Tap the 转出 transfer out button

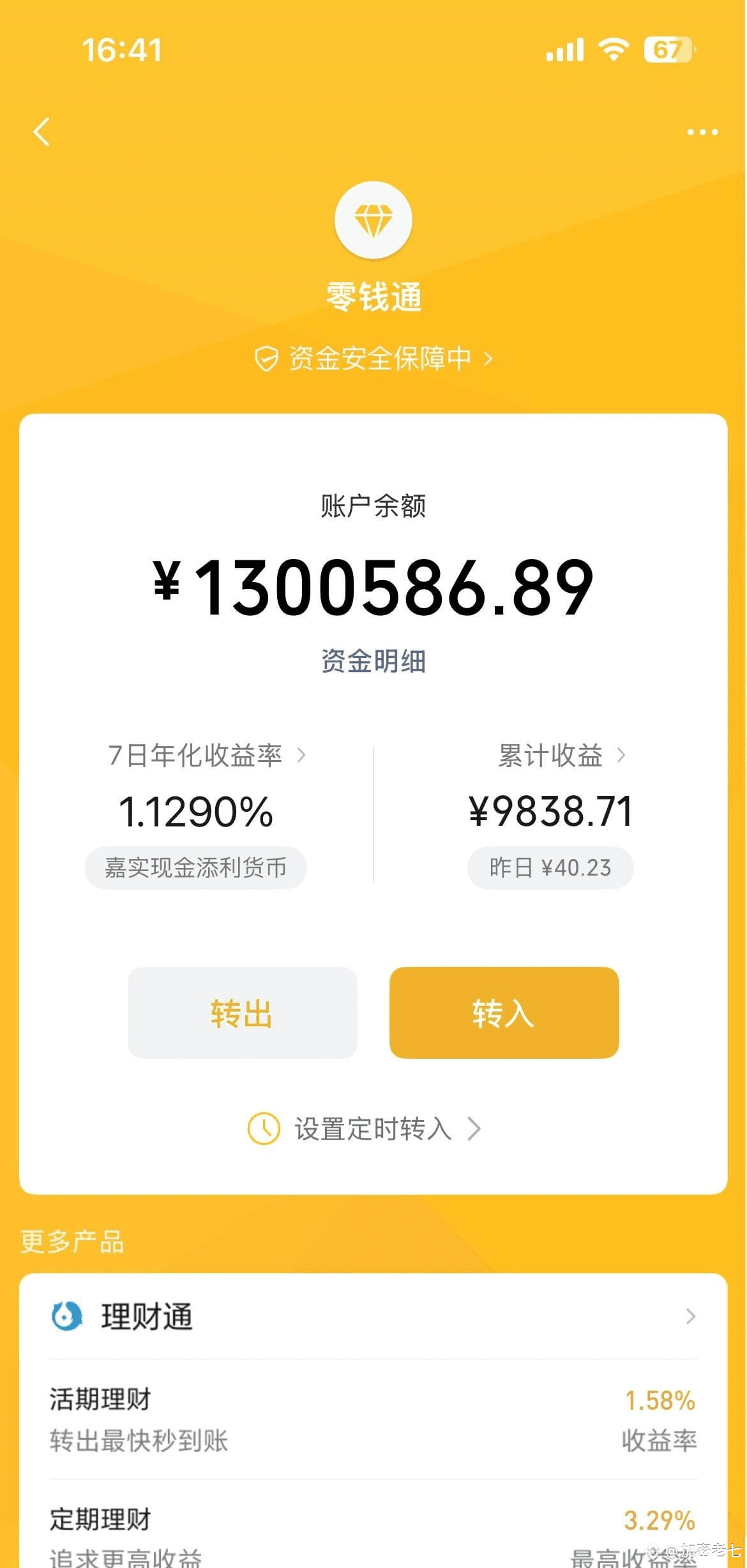click(x=242, y=1013)
